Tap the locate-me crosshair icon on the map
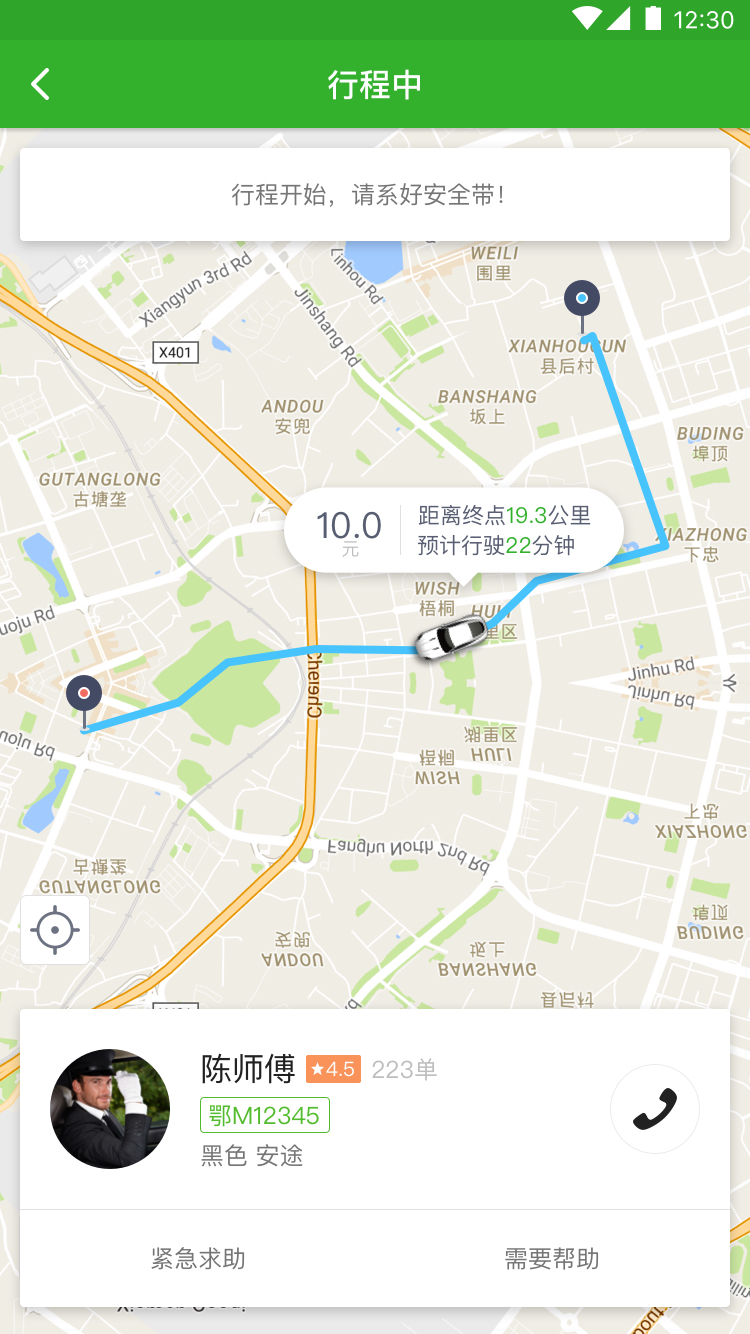This screenshot has height=1334, width=750. pyautogui.click(x=54, y=930)
